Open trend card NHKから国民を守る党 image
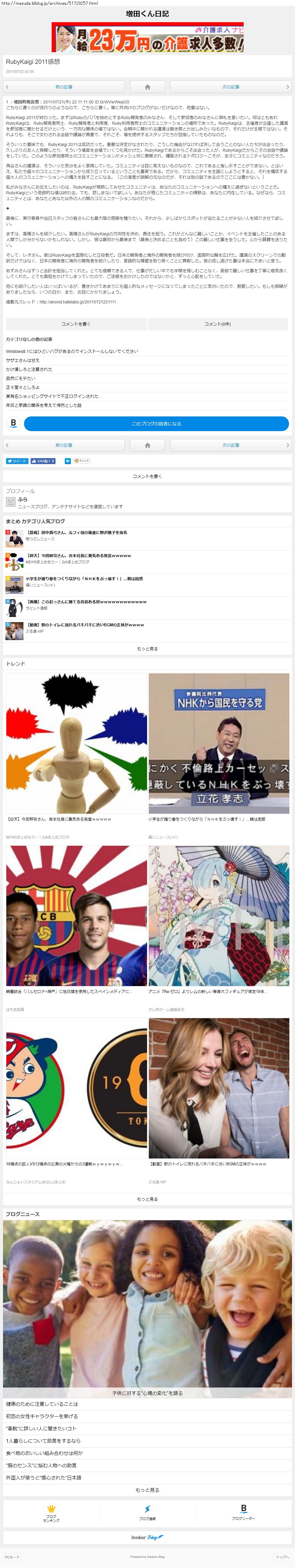This screenshot has width=295, height=1568. [x=219, y=743]
